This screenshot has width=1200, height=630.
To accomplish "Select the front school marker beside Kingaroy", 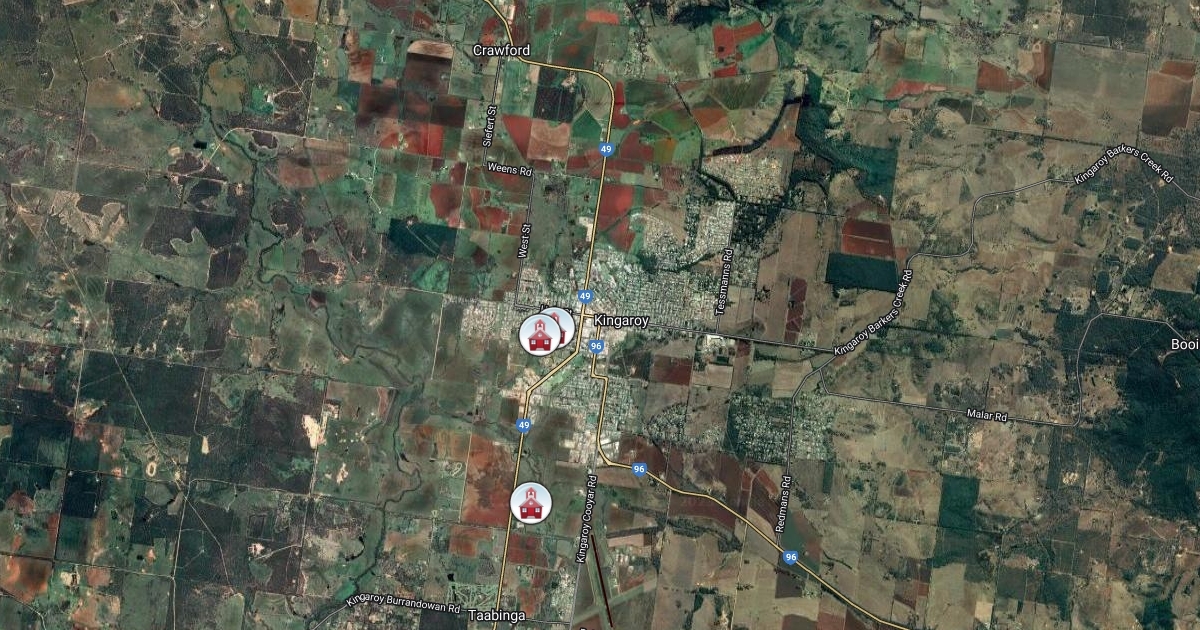I will click(539, 334).
